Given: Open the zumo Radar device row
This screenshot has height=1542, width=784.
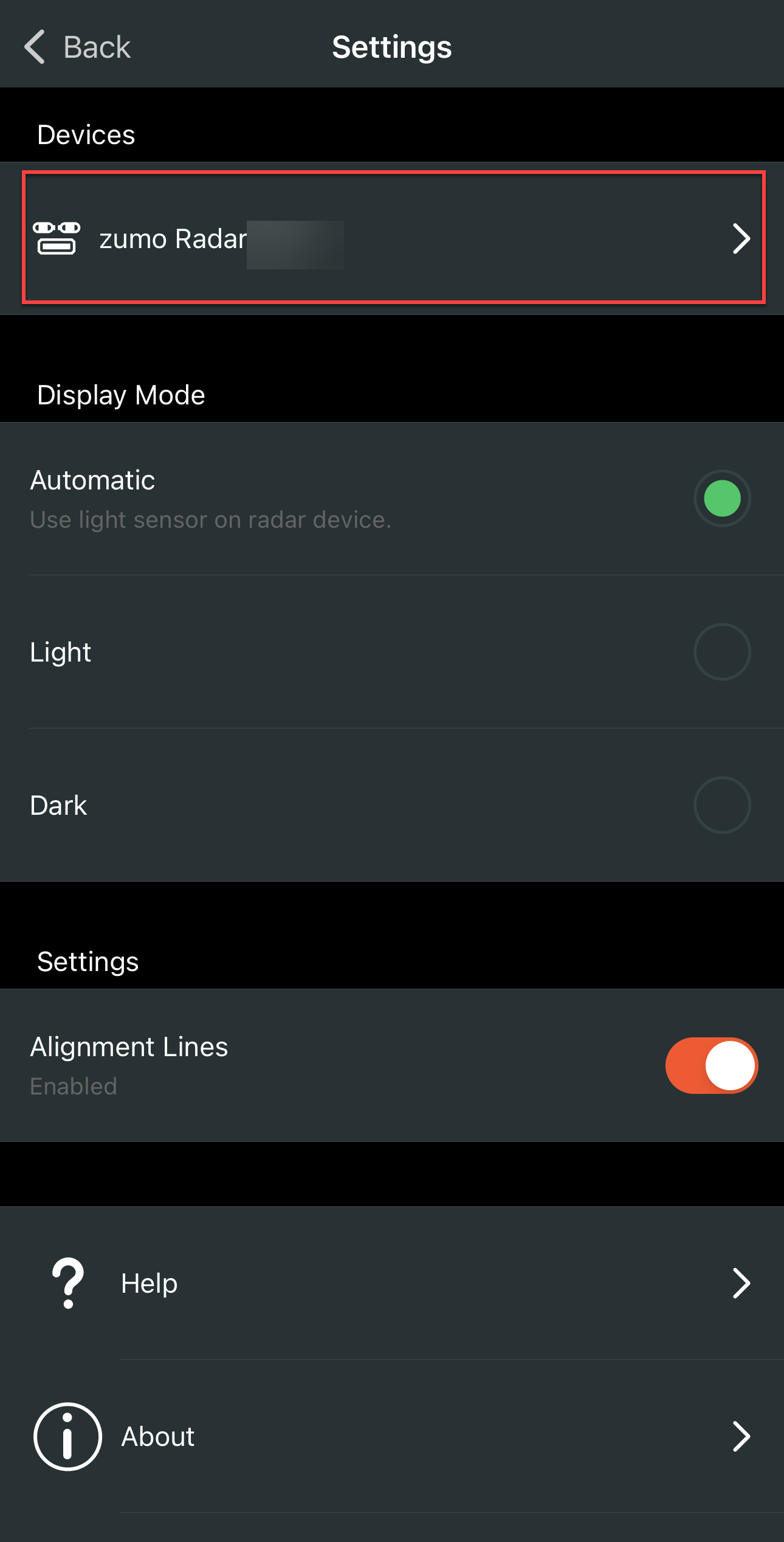Looking at the screenshot, I should pyautogui.click(x=392, y=238).
